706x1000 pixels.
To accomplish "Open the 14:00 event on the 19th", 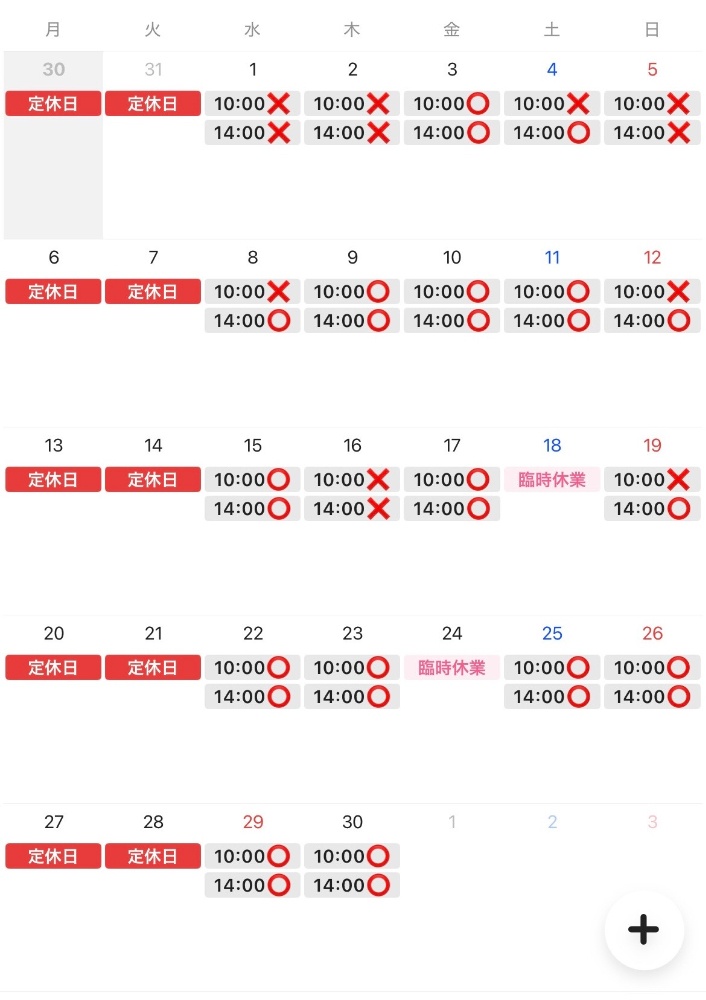I will pos(651,508).
